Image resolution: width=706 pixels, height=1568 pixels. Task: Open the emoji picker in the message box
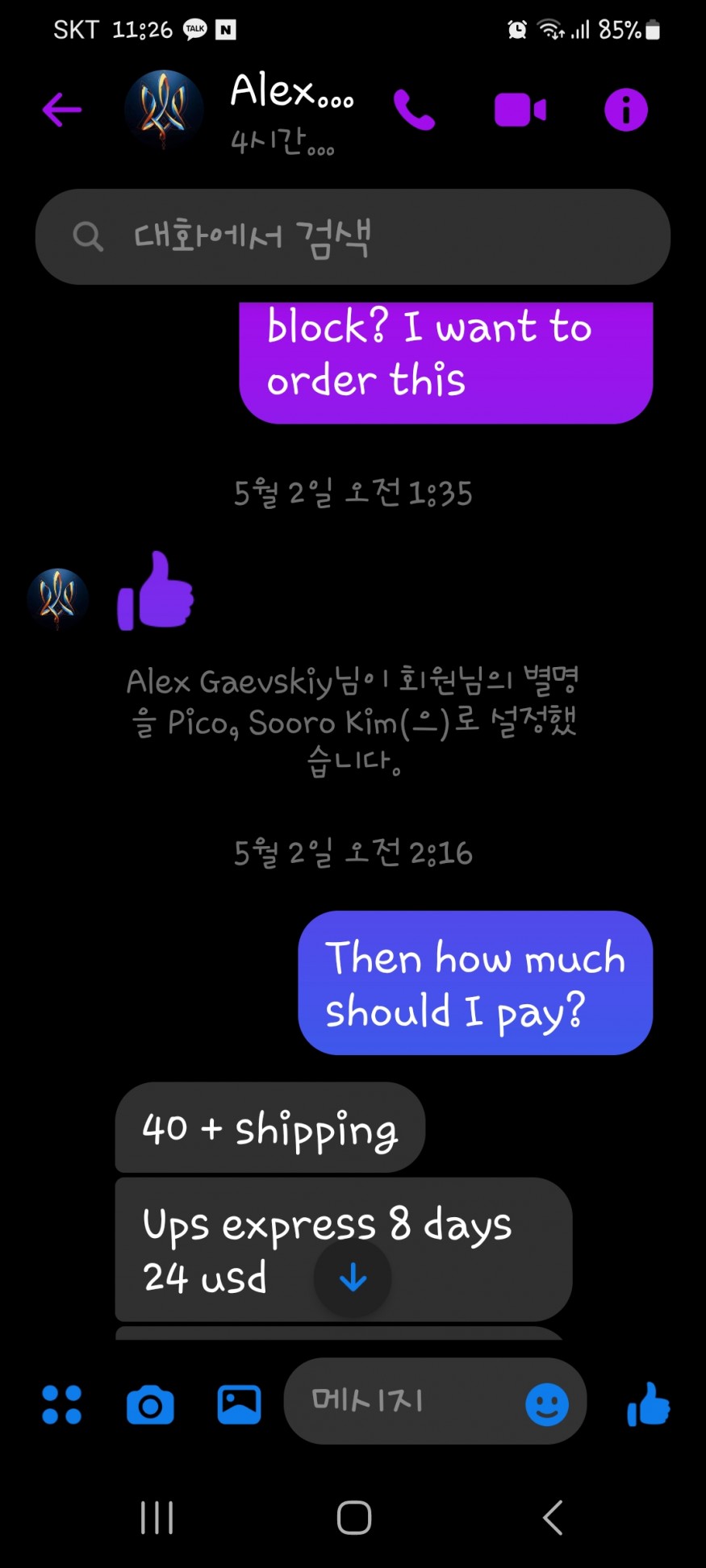point(546,1404)
